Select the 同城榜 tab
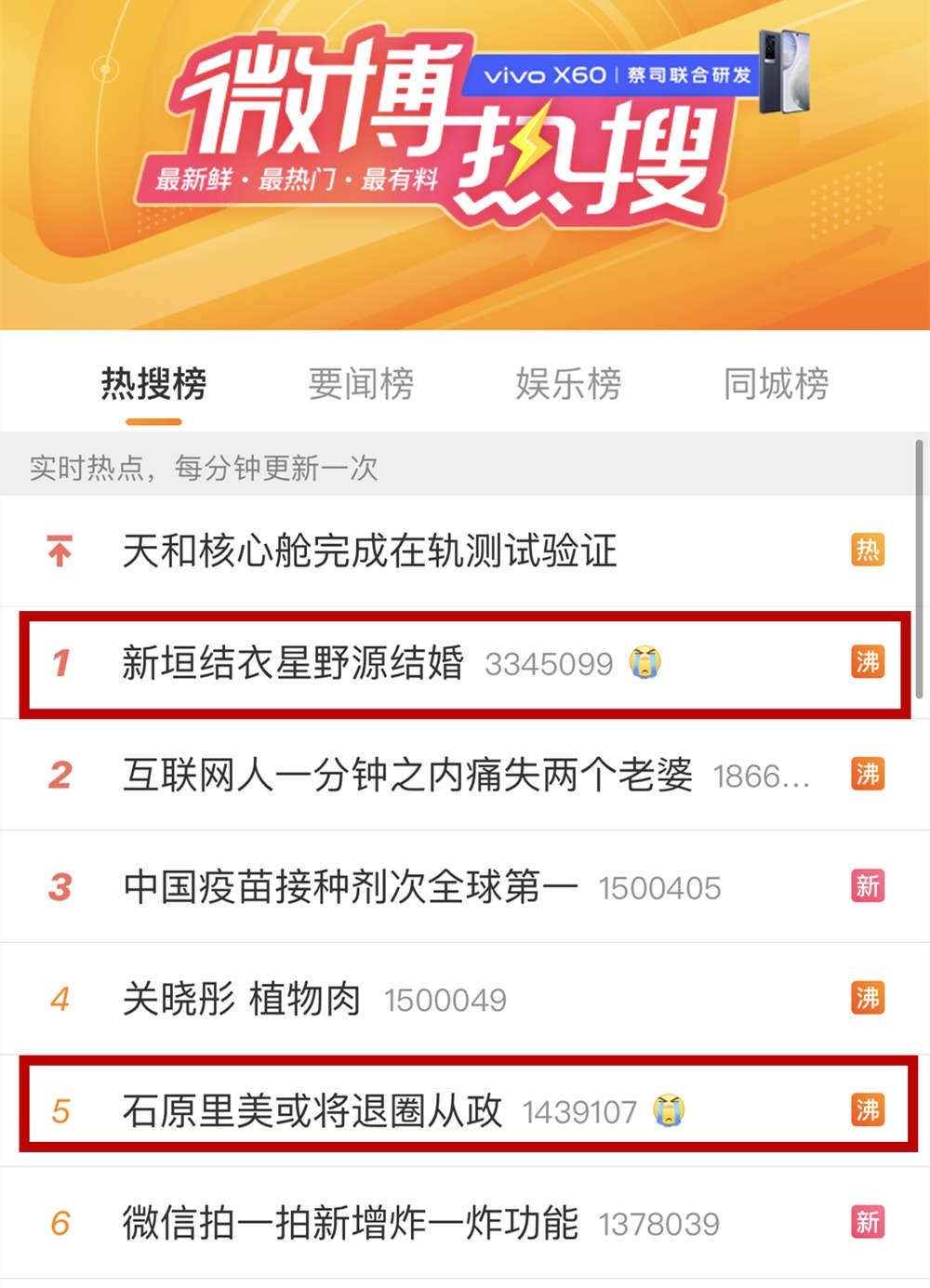The height and width of the screenshot is (1288, 930). [776, 383]
